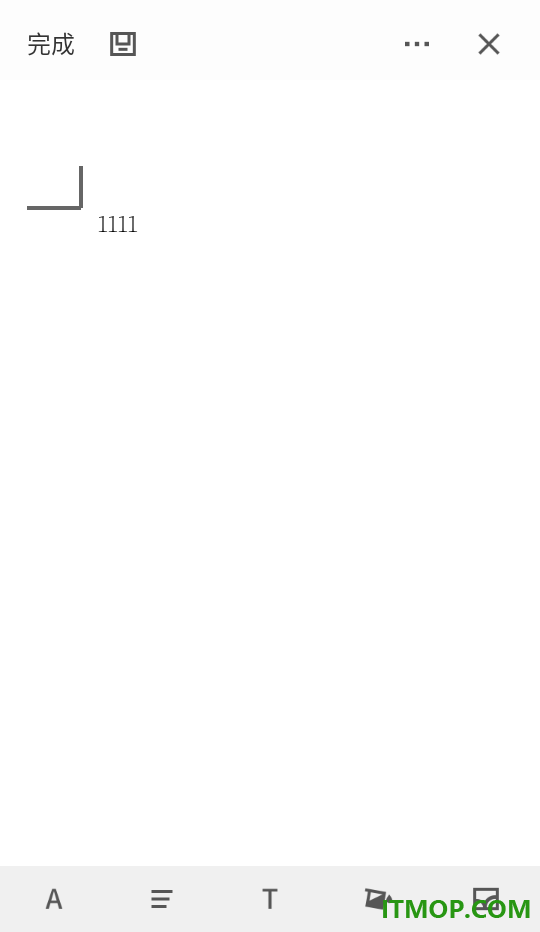The height and width of the screenshot is (932, 540).
Task: Select the T text style tool
Action: (270, 899)
